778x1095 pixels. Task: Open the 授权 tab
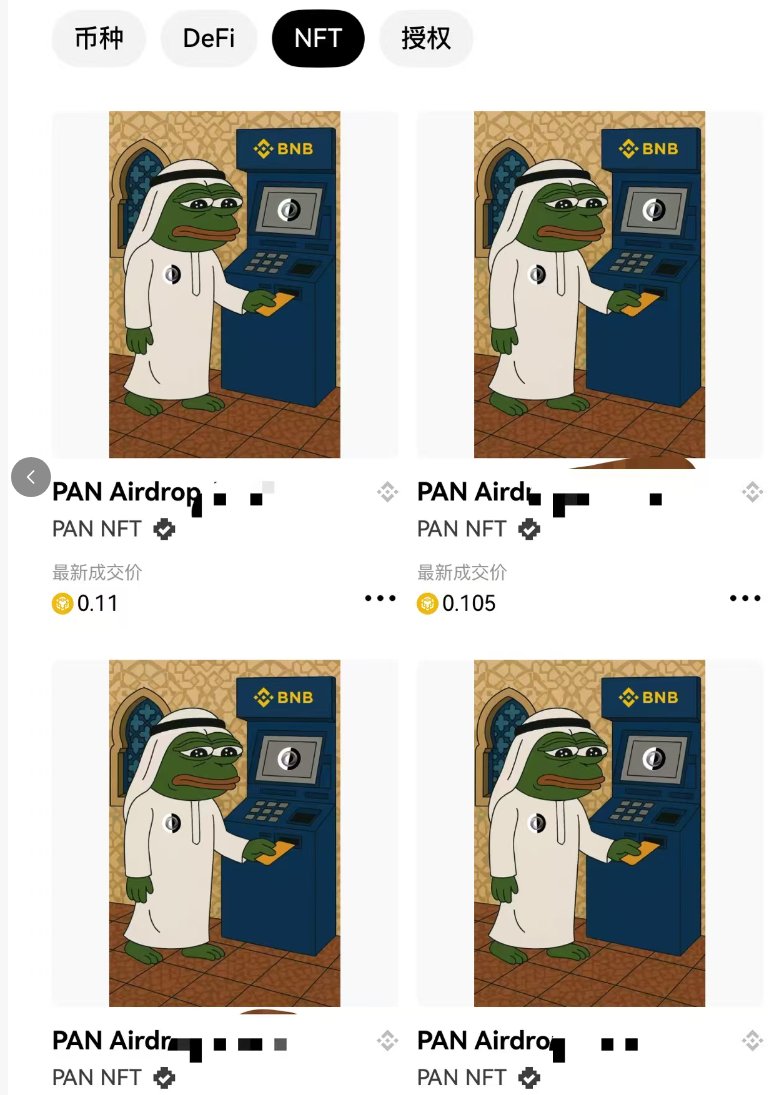426,39
